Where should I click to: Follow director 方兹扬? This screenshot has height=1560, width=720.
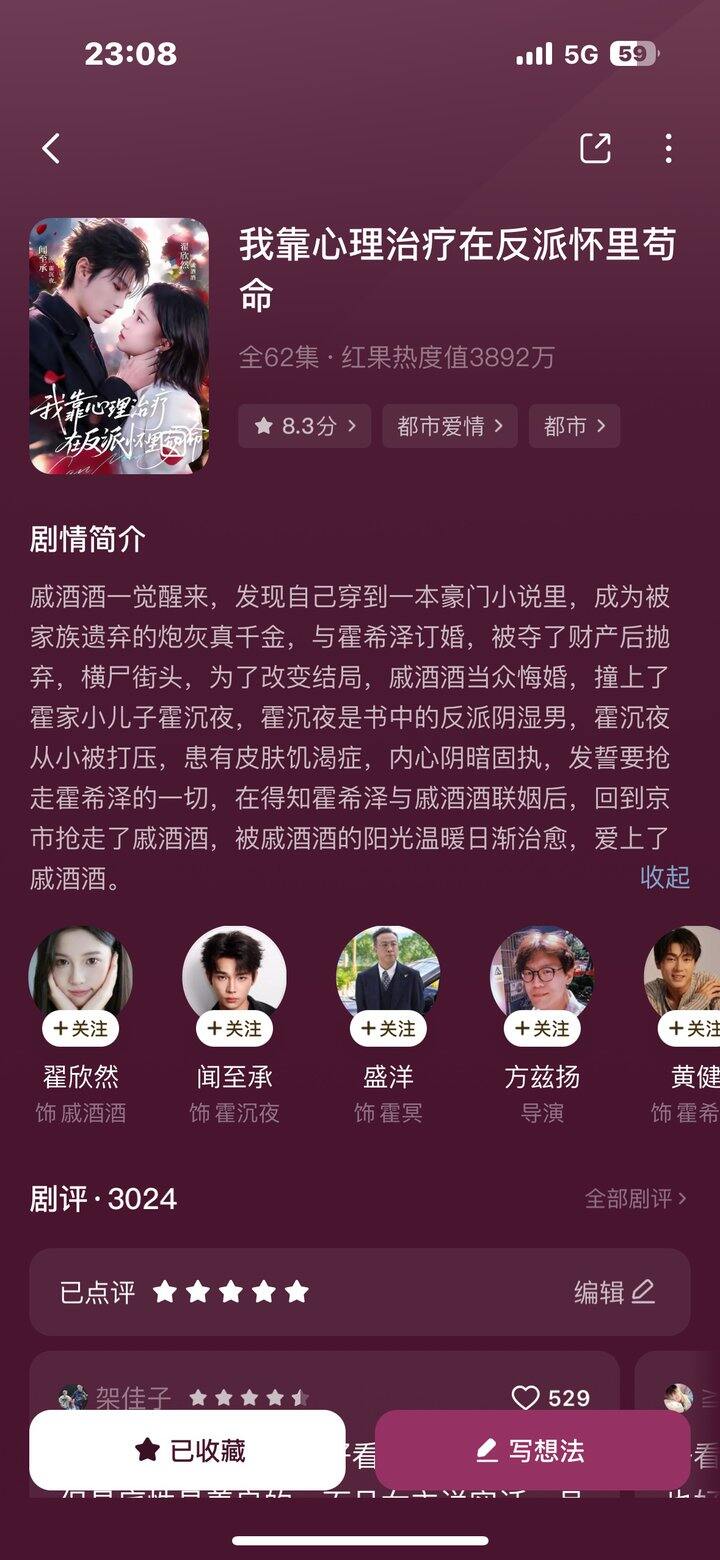tap(542, 1028)
